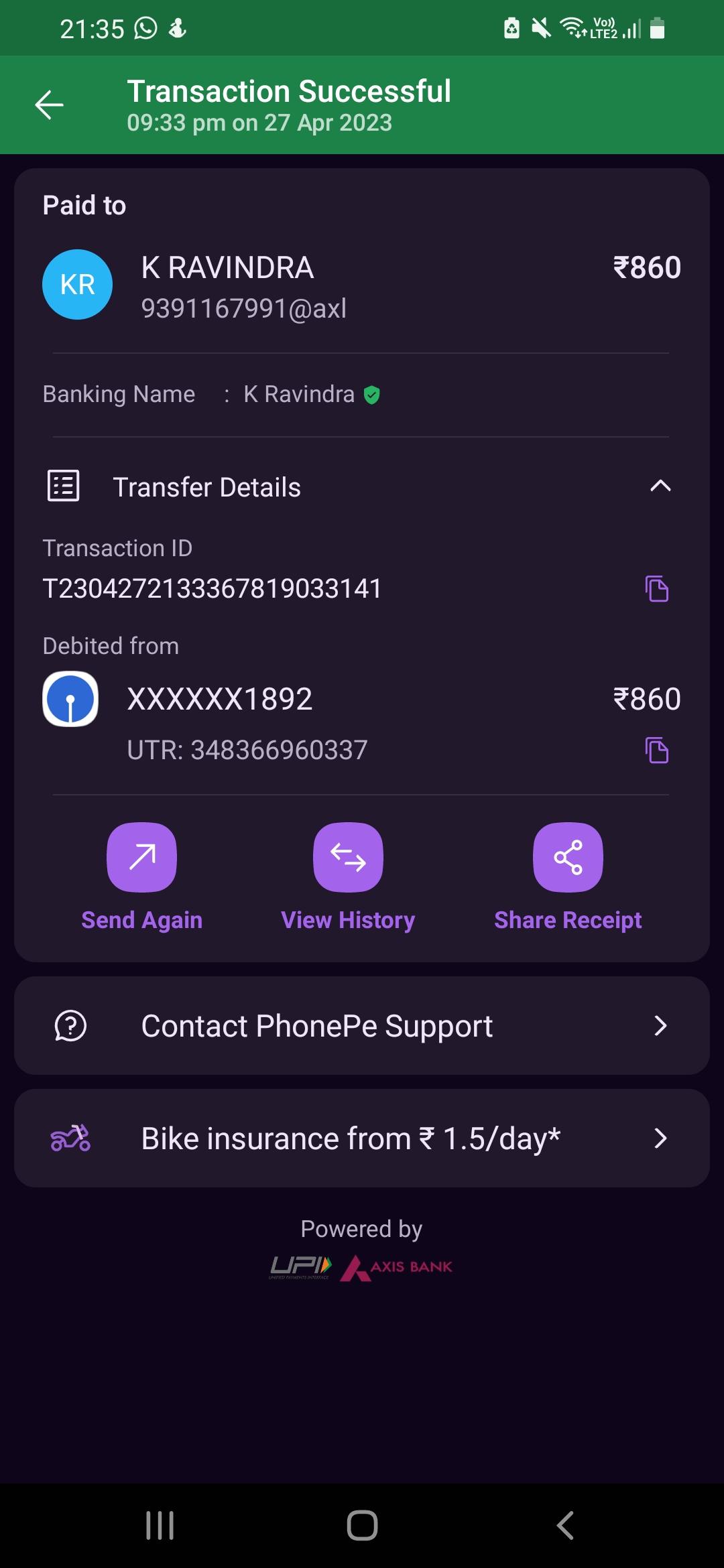
Task: Copy the UTR number
Action: coord(656,750)
